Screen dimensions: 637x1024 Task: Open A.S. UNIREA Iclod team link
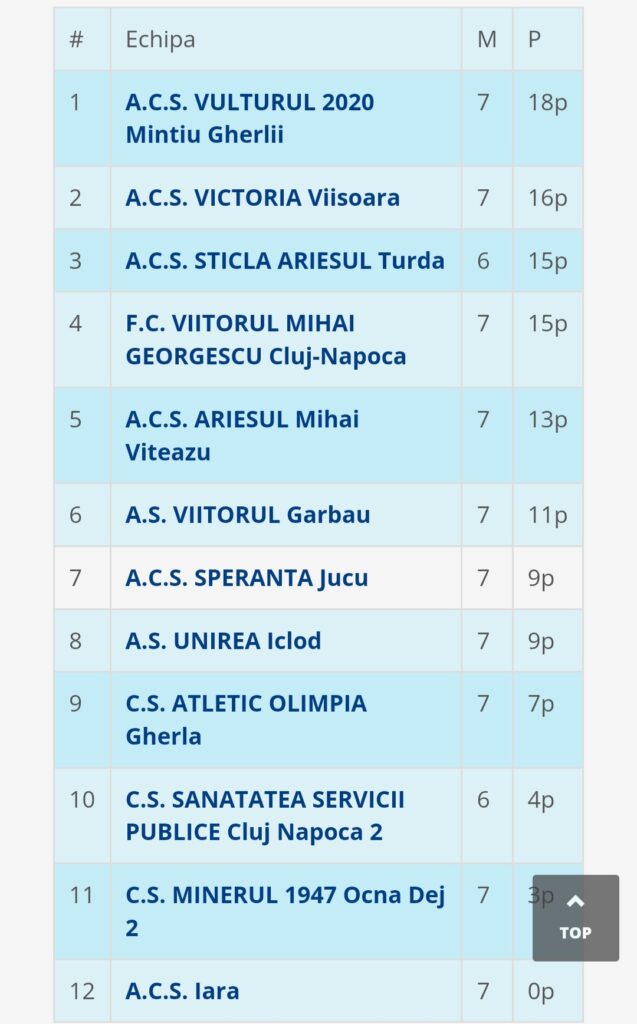(x=223, y=641)
